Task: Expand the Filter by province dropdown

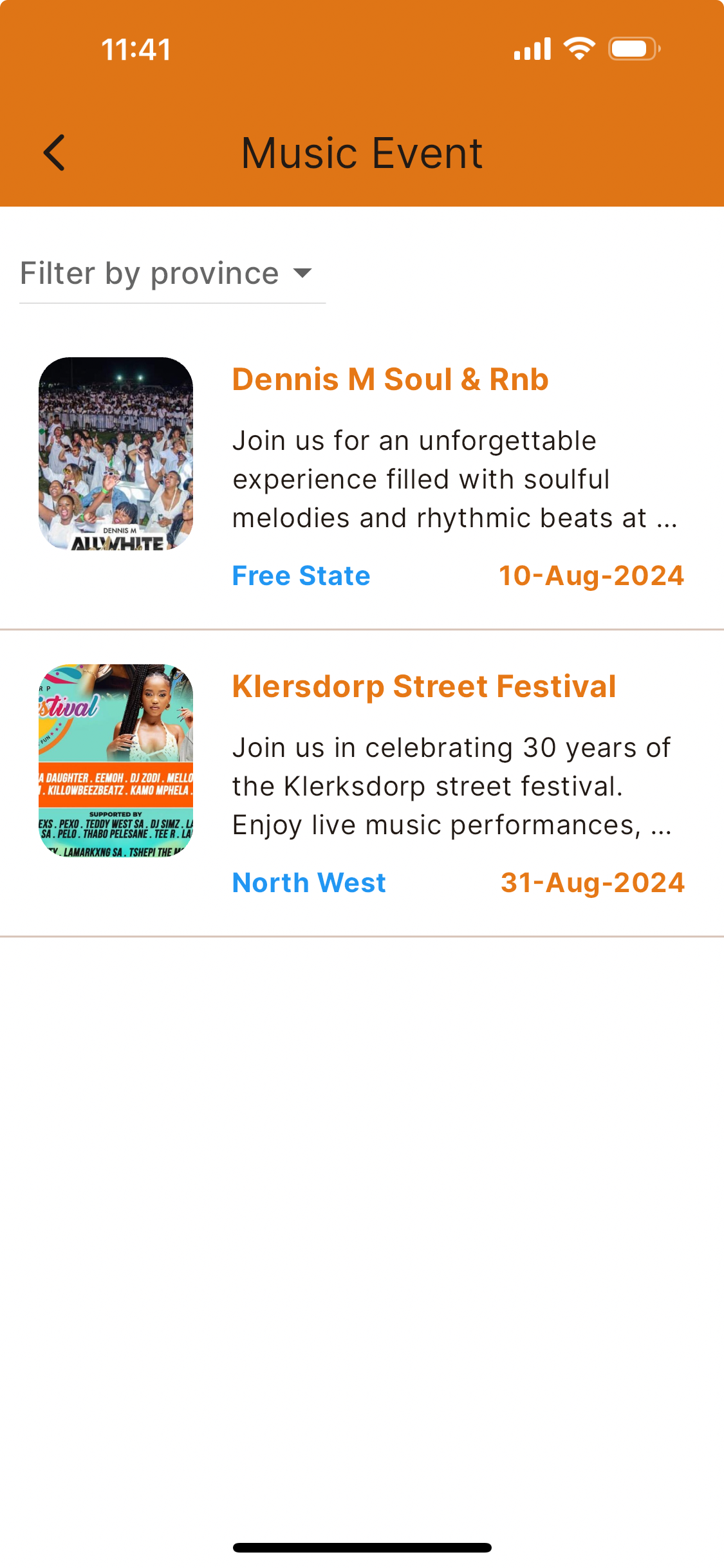Action: 171,274
